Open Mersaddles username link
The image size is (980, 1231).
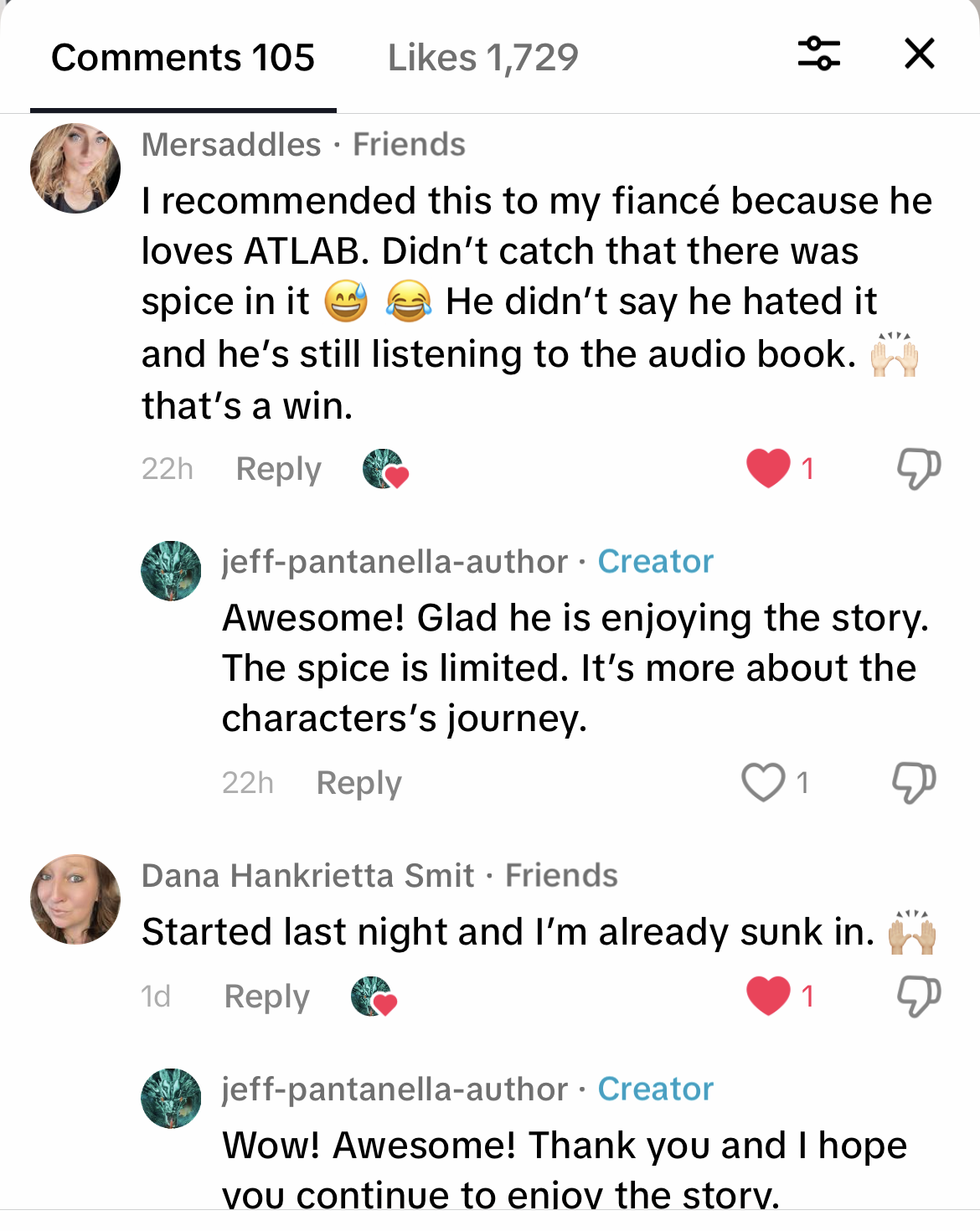[x=231, y=145]
